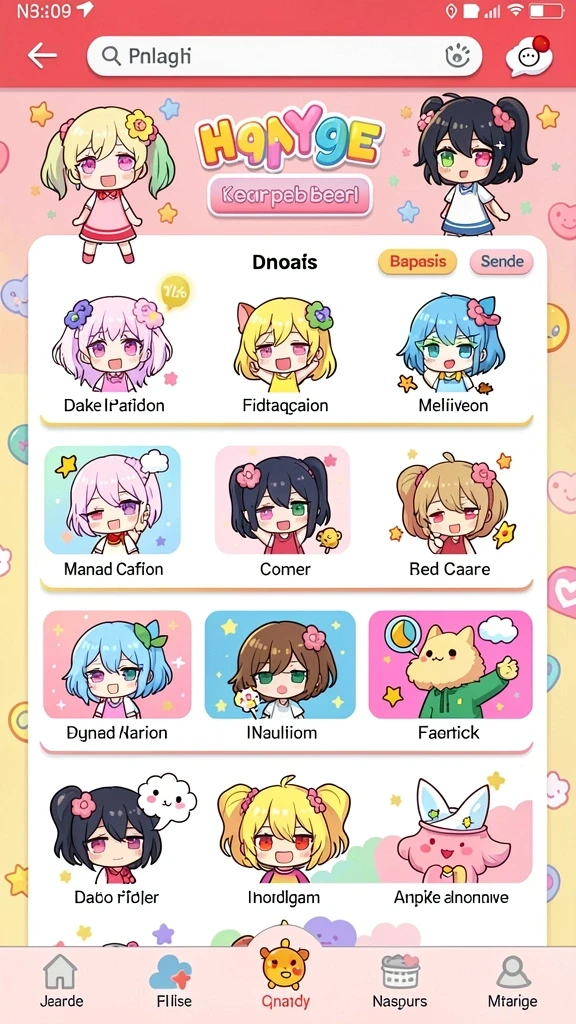Image resolution: width=576 pixels, height=1024 pixels.
Task: Switch to the Naspurs tab
Action: [400, 982]
